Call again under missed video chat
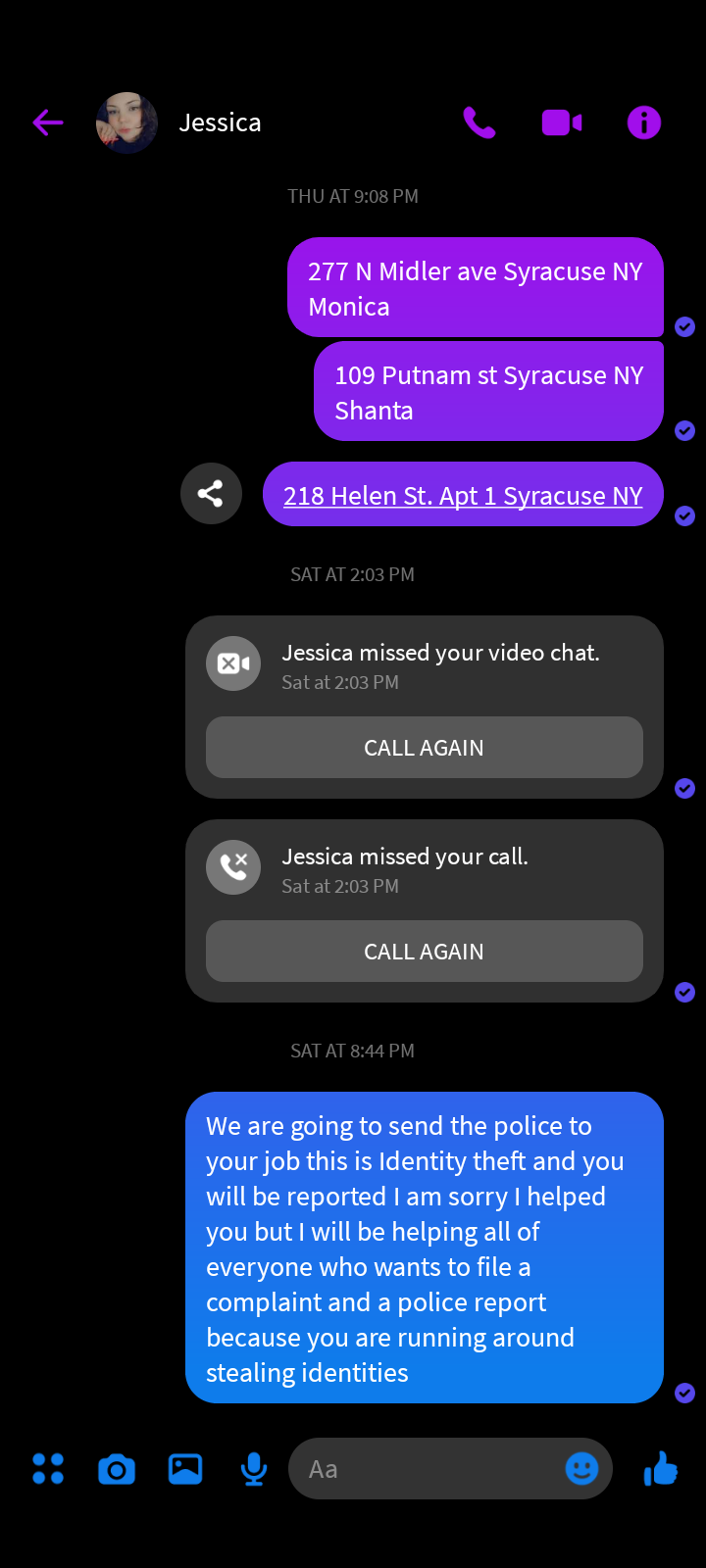The height and width of the screenshot is (1568, 706). (x=424, y=748)
